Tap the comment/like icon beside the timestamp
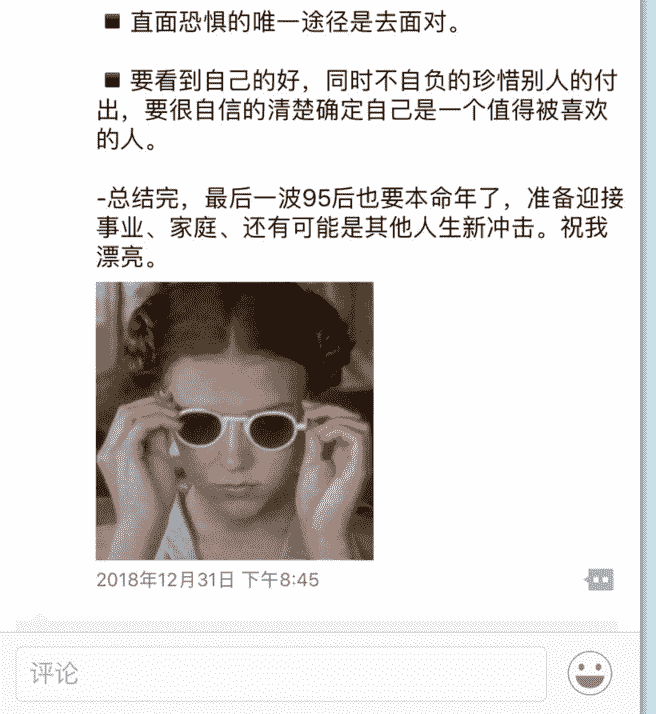 coord(599,579)
